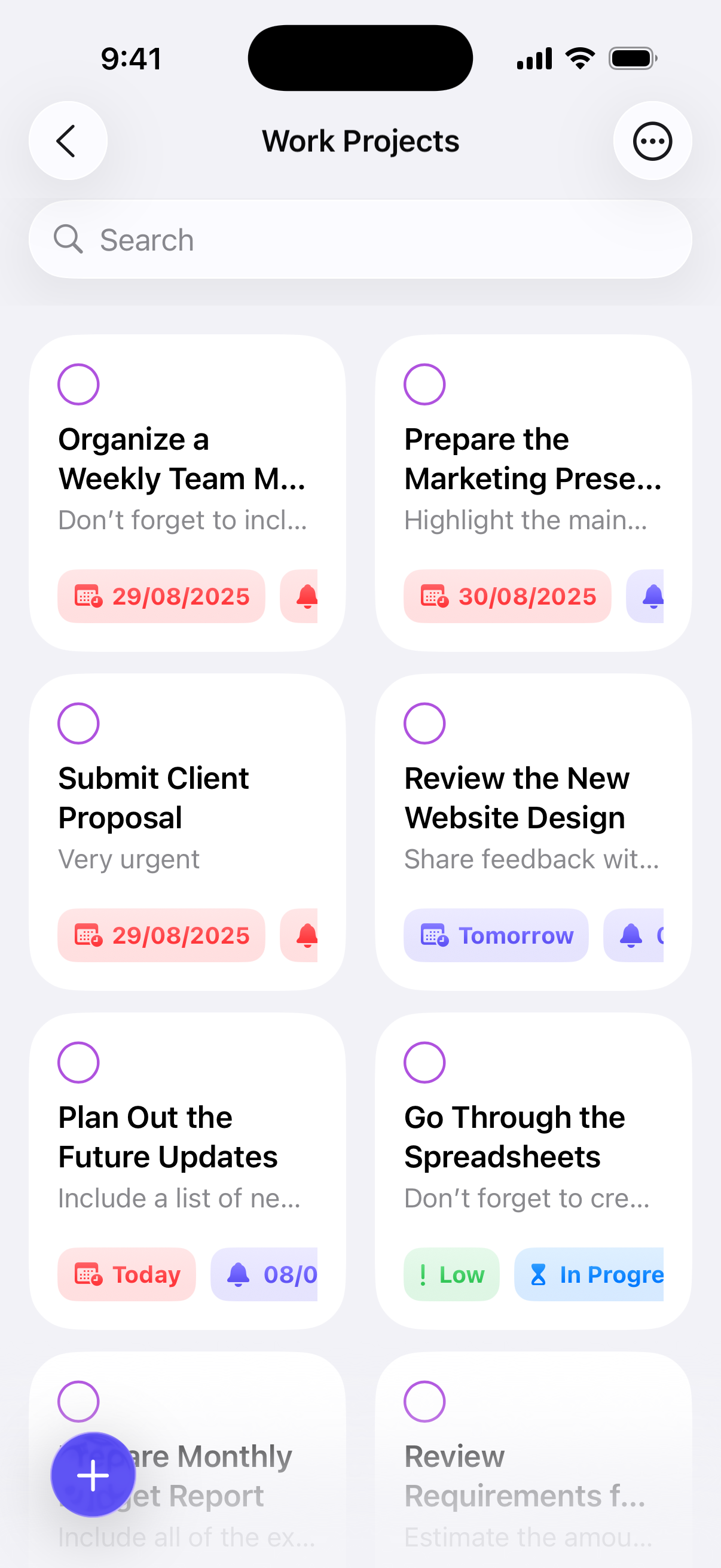Screen dimensions: 721x1568
Task: Go back from Work Projects
Action: pyautogui.click(x=68, y=141)
